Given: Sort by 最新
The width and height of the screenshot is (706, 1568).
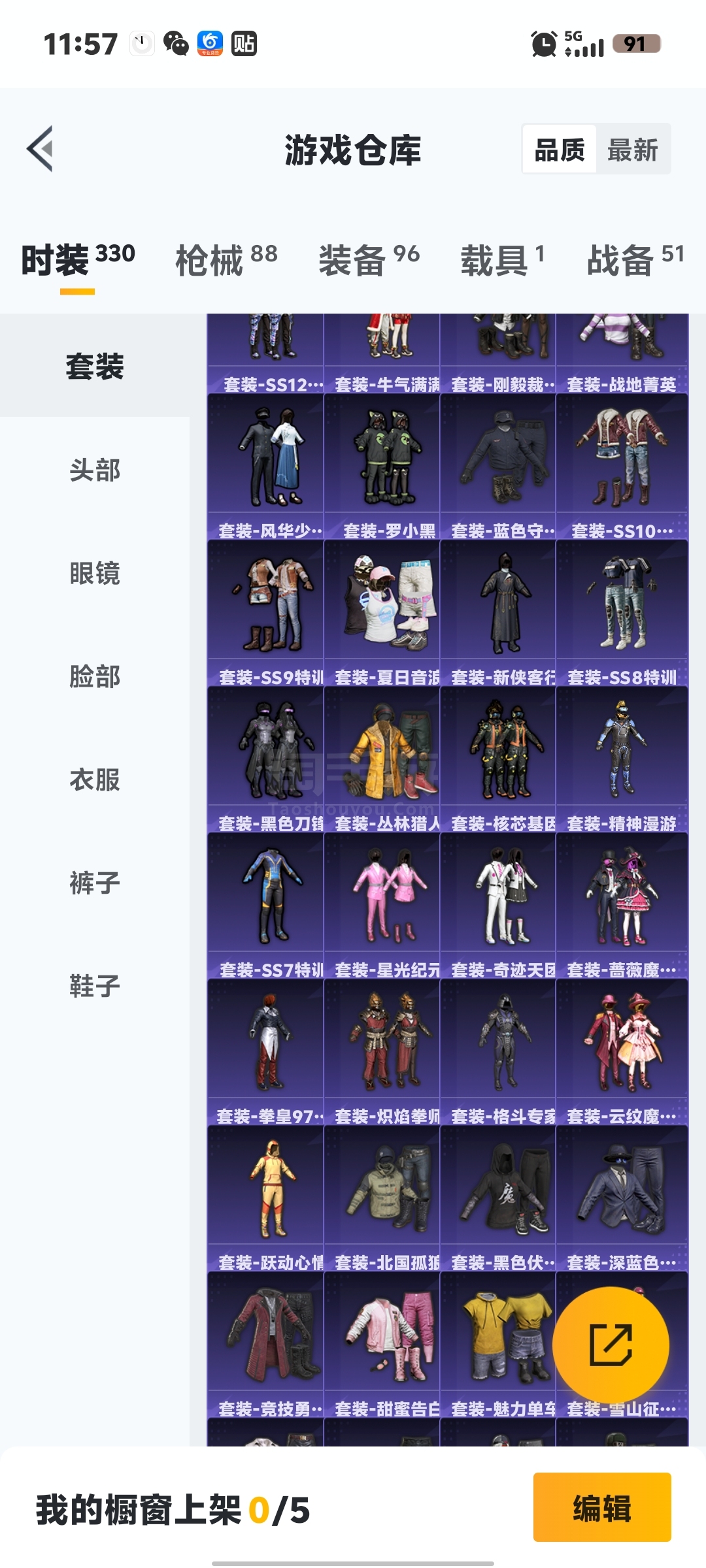Looking at the screenshot, I should click(x=632, y=150).
